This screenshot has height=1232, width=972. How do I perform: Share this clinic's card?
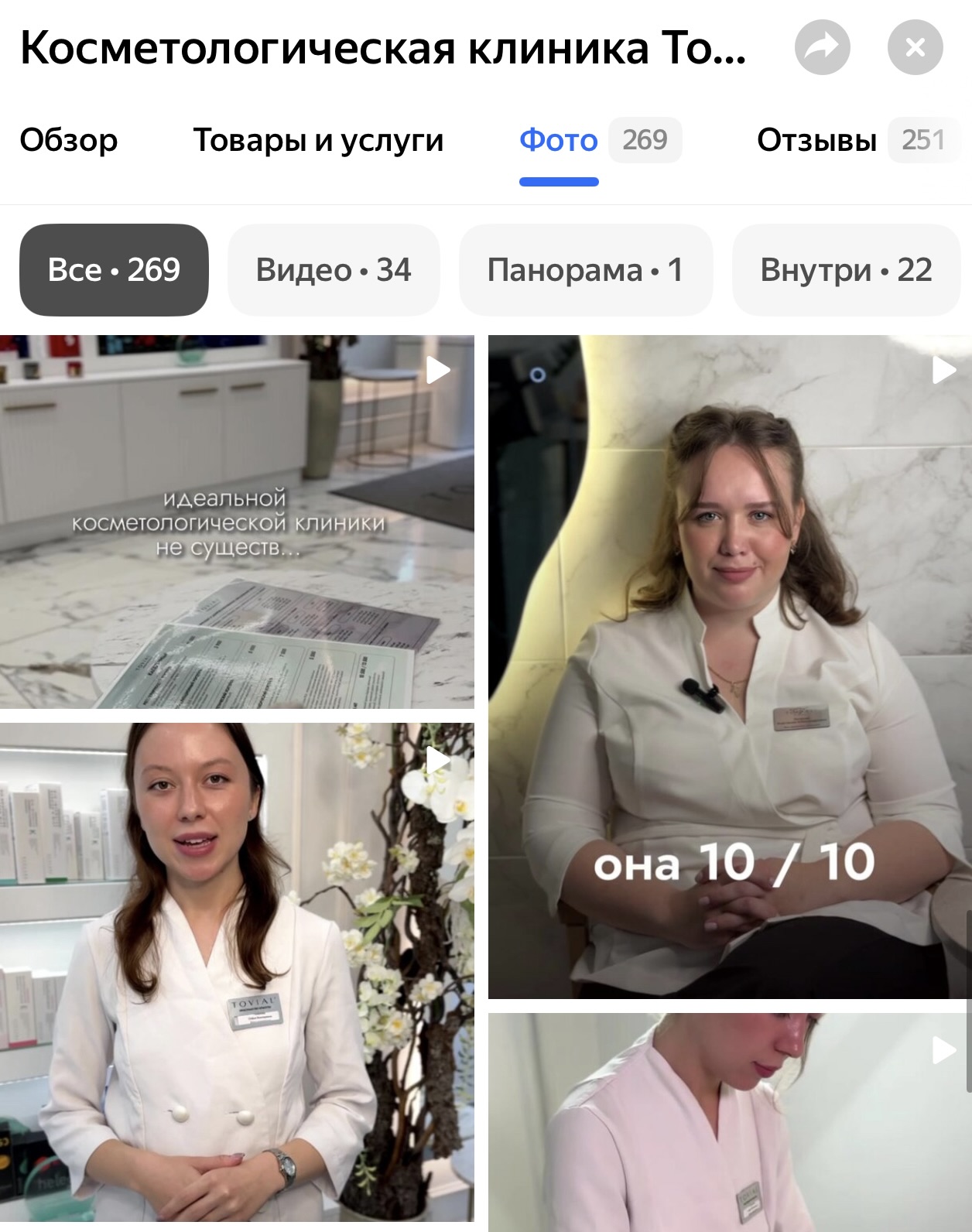tap(822, 48)
